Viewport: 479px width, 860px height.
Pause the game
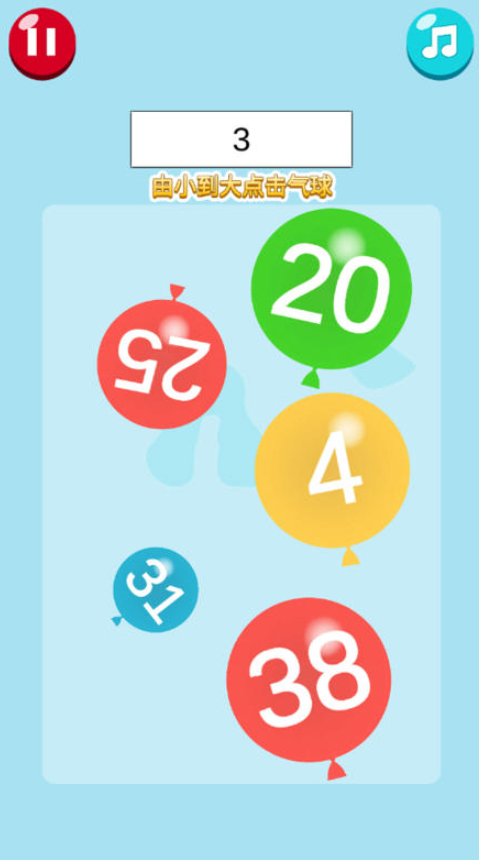point(42,43)
